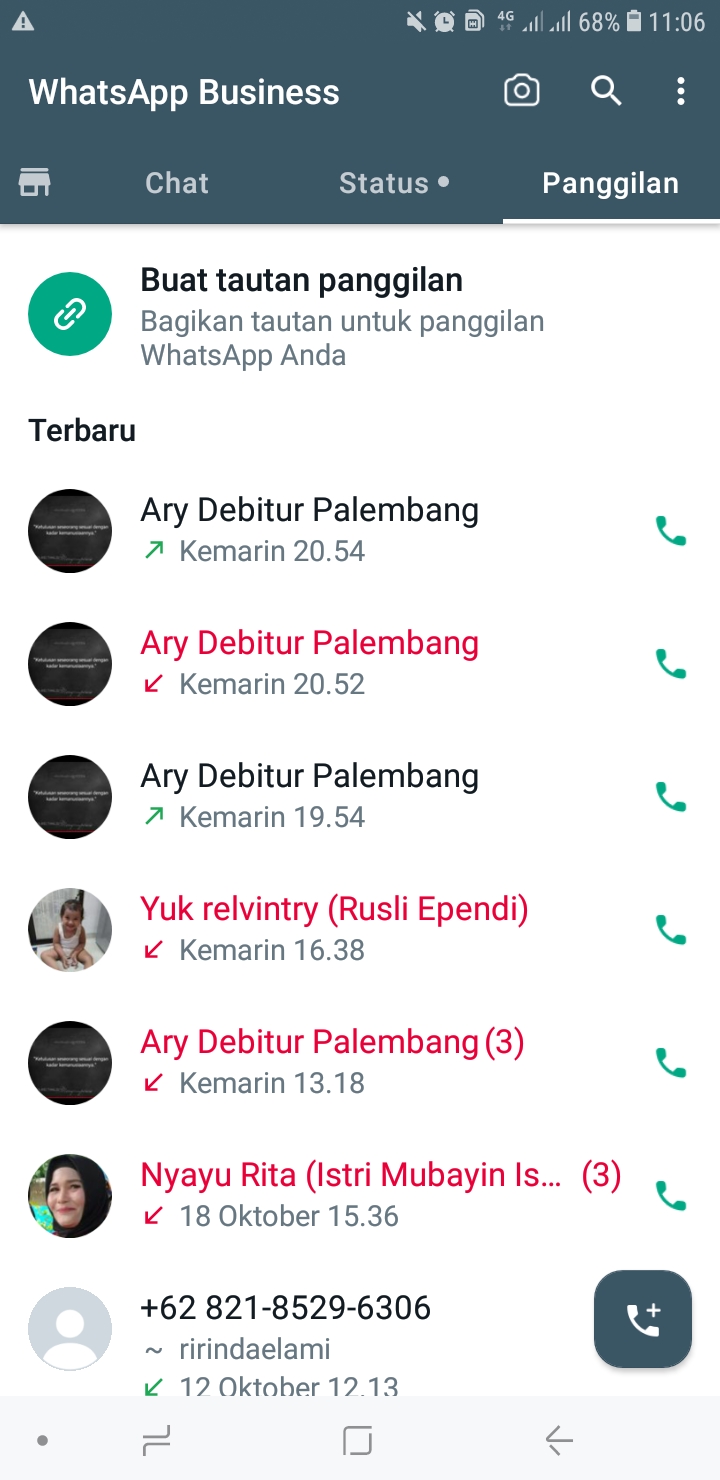
Task: Open the business tools storefront tab
Action: tap(35, 183)
